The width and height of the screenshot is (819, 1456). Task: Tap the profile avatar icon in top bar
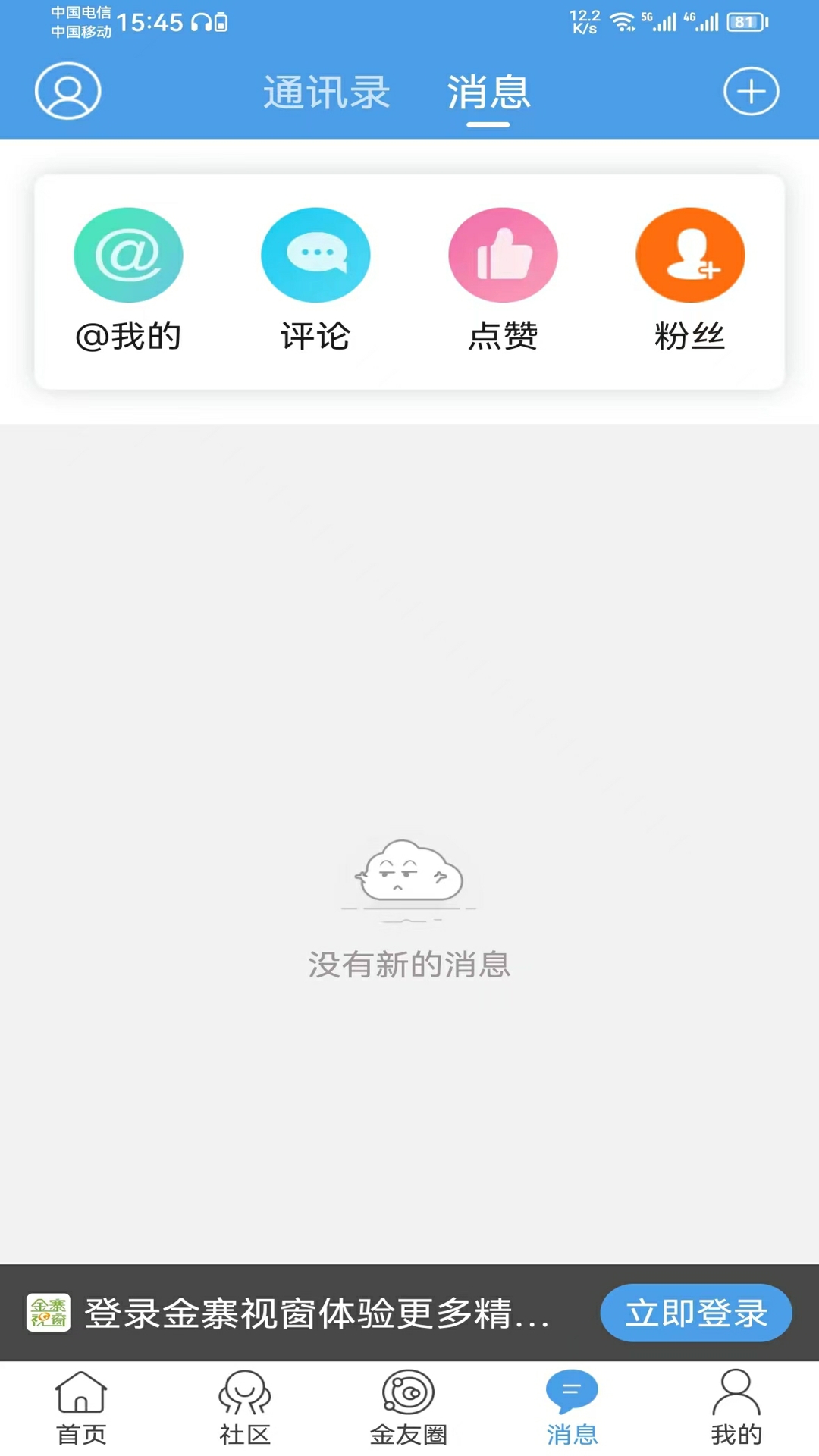tap(67, 89)
